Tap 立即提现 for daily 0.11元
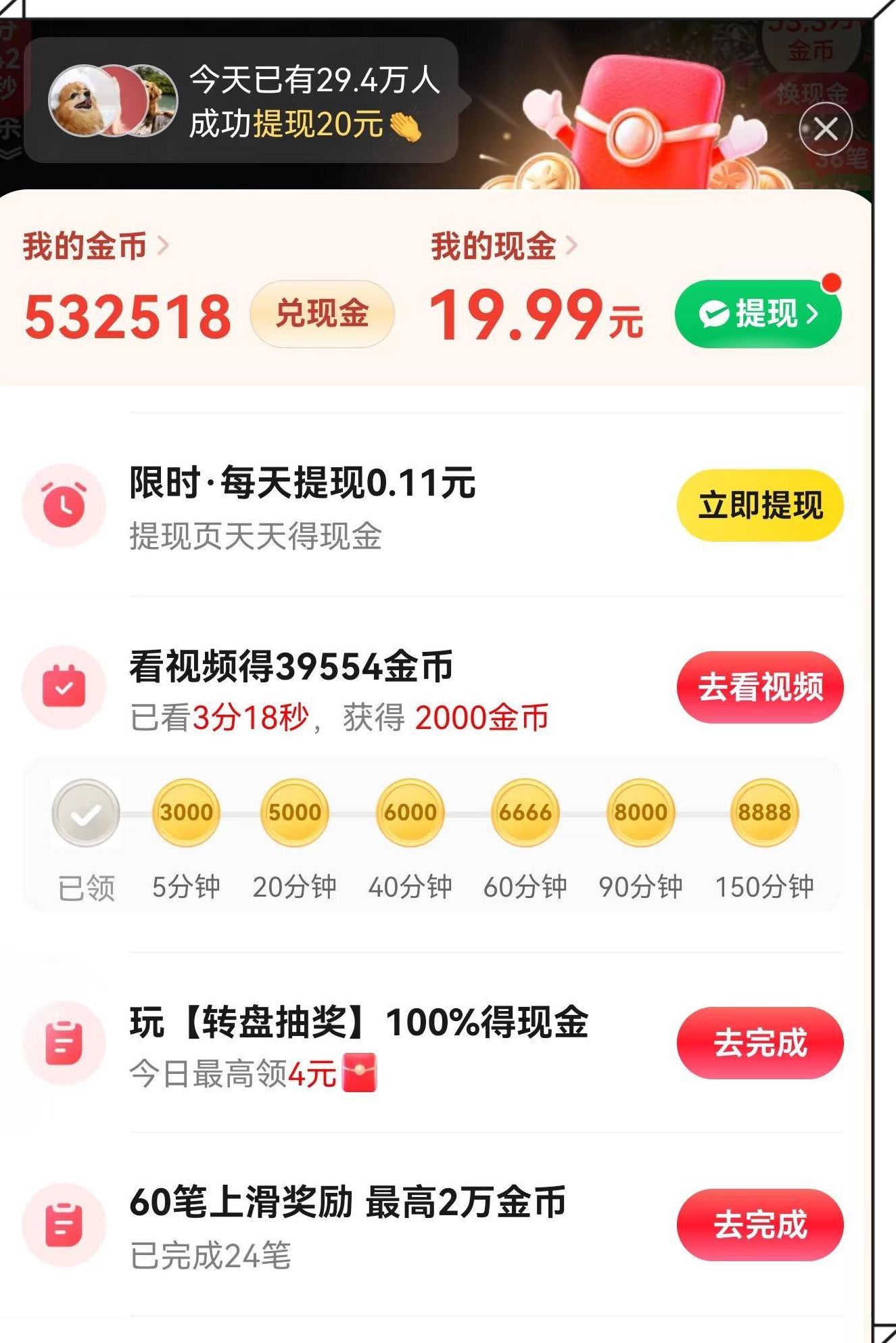Viewport: 896px width, 1343px height. [x=760, y=505]
